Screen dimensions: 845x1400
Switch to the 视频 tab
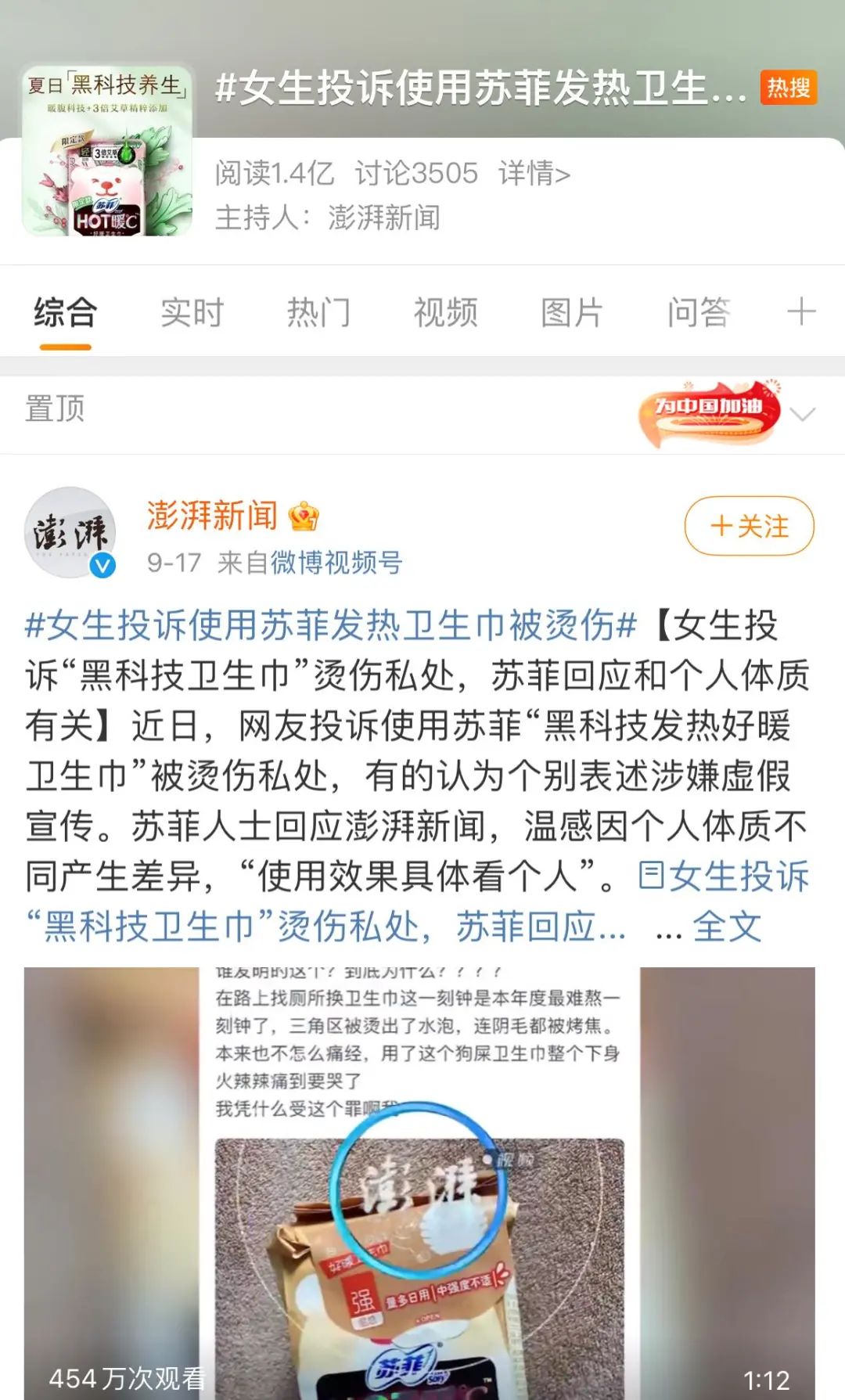[x=445, y=313]
